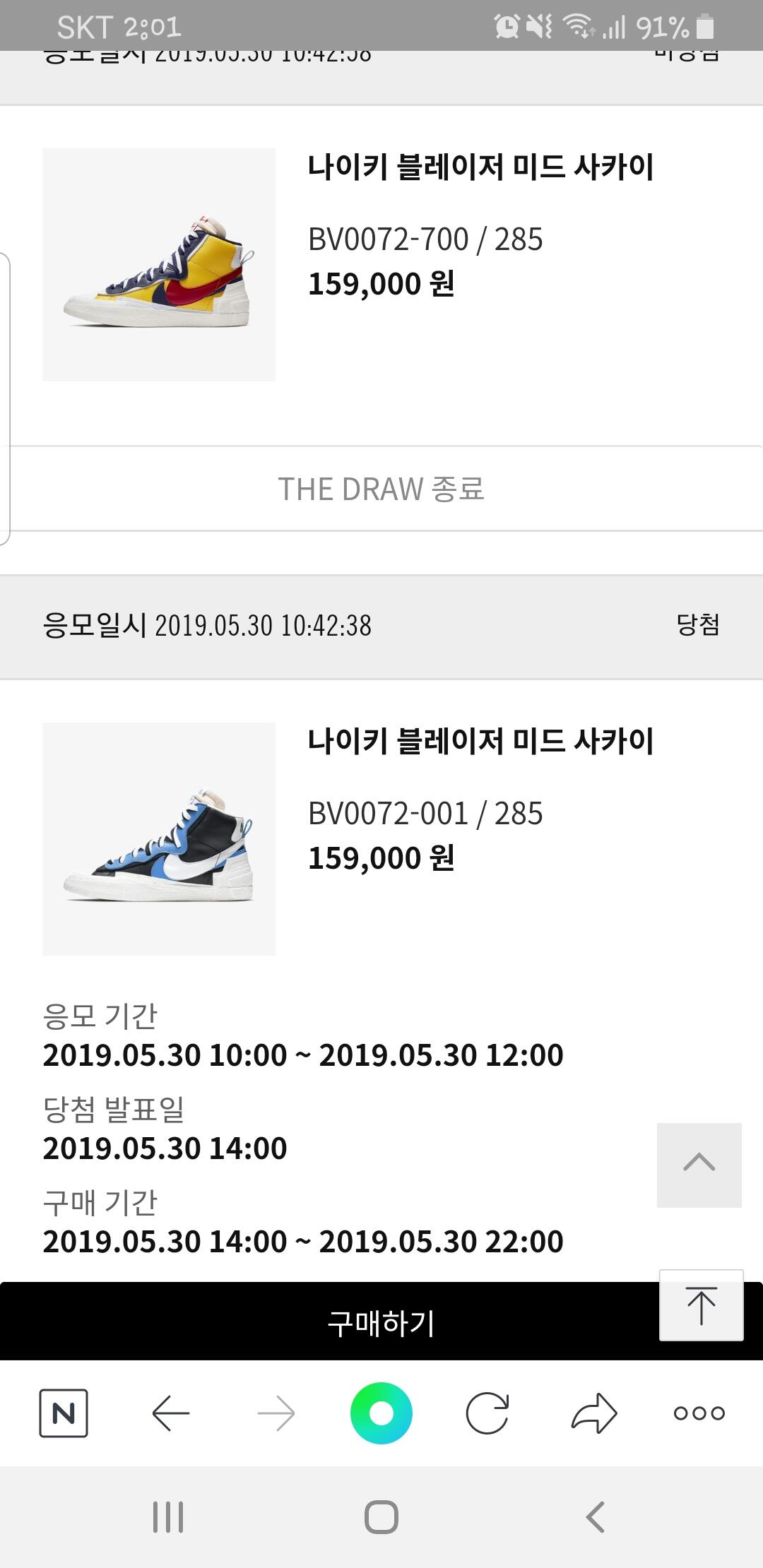Viewport: 763px width, 1568px height.
Task: Jump to top with the underlined arrow button
Action: (x=701, y=1305)
